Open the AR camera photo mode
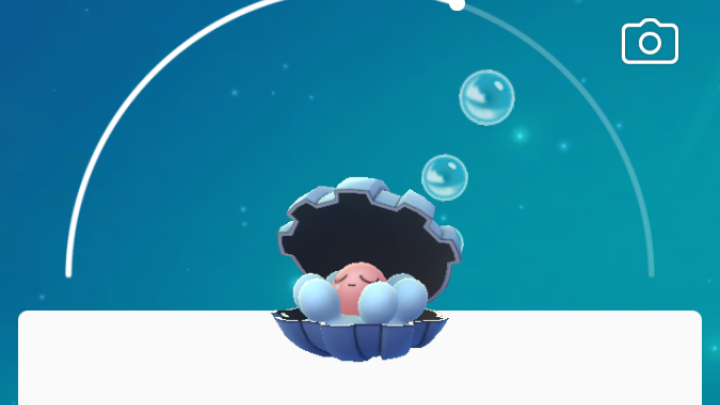 tap(650, 42)
